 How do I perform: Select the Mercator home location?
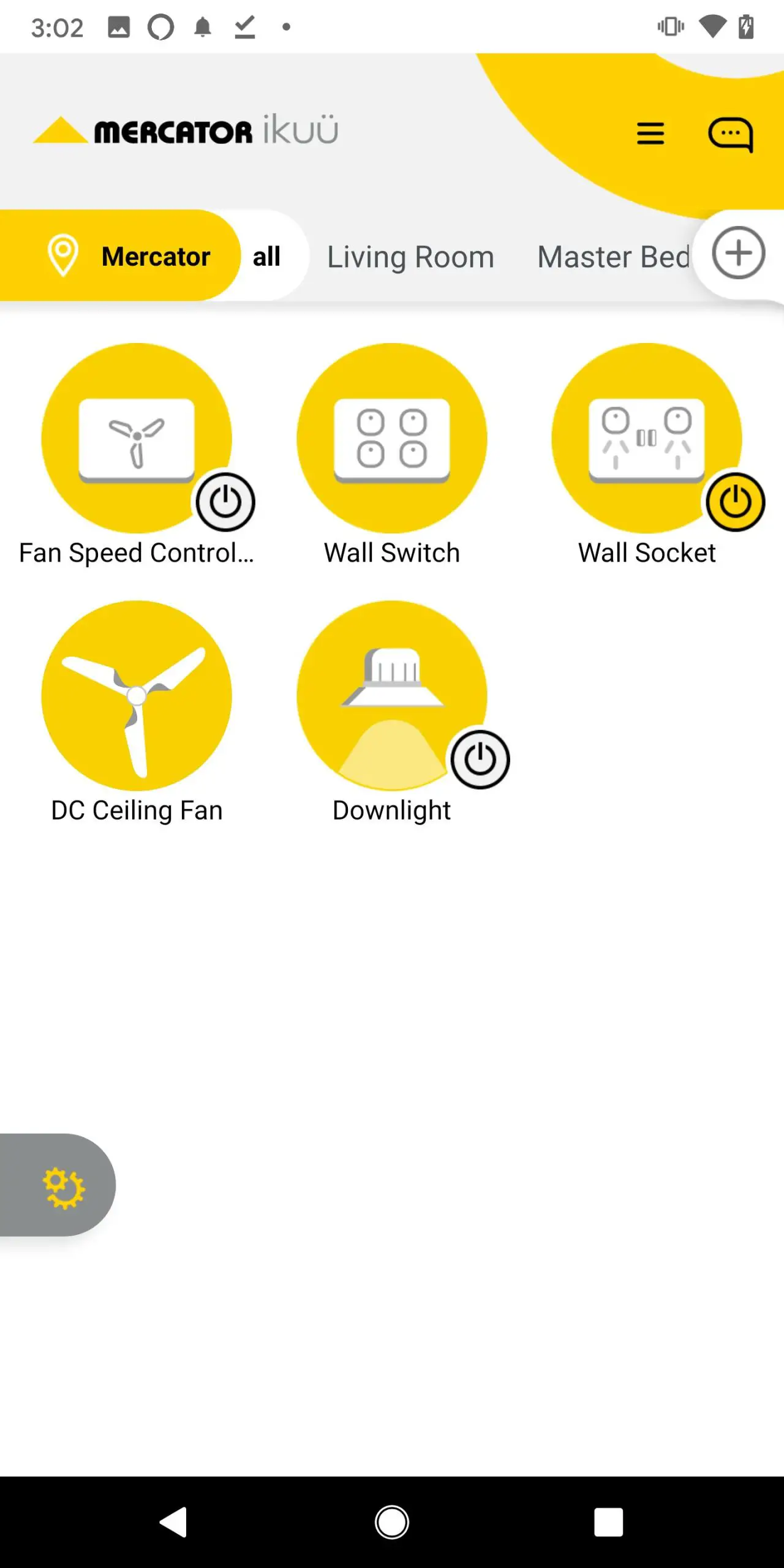(129, 256)
